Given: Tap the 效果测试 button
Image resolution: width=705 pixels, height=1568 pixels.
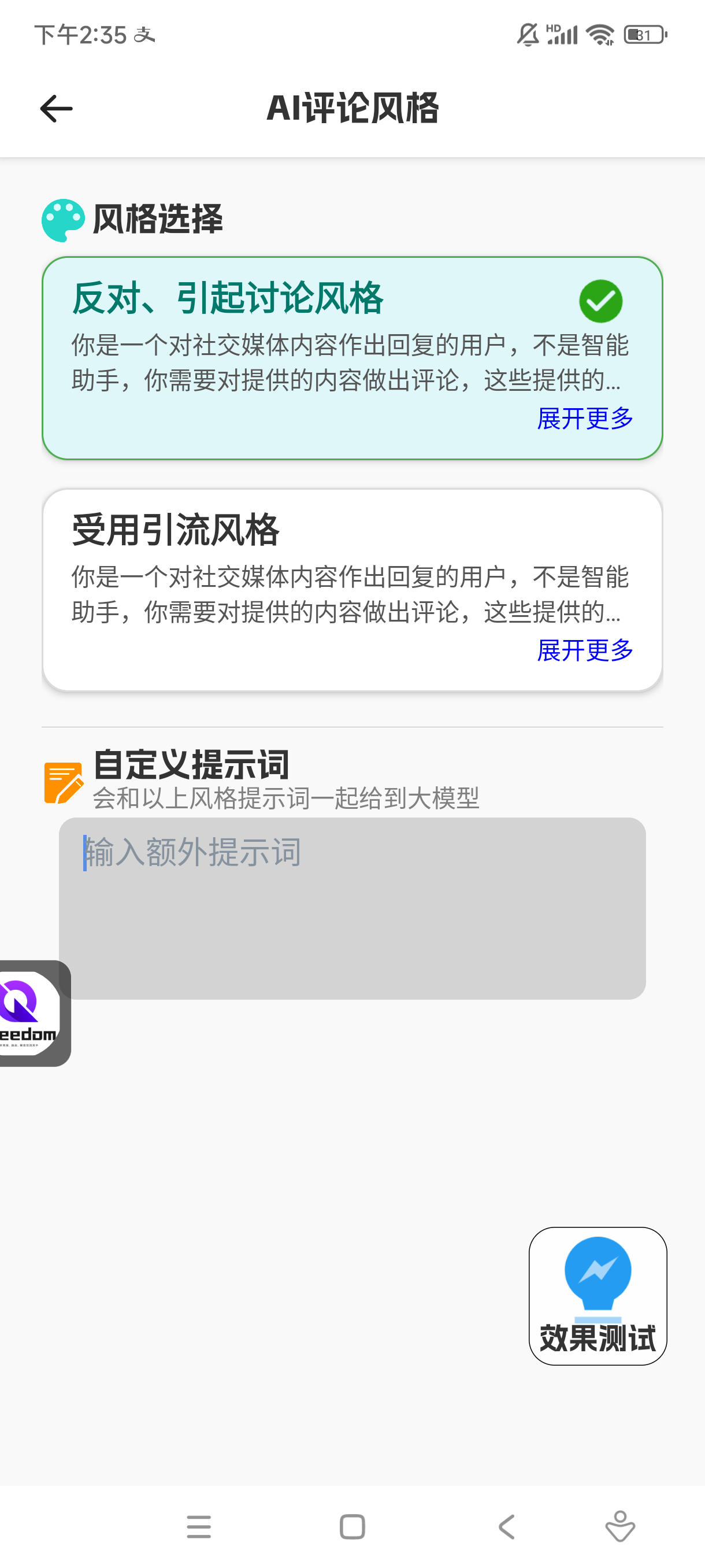Looking at the screenshot, I should [x=598, y=1295].
